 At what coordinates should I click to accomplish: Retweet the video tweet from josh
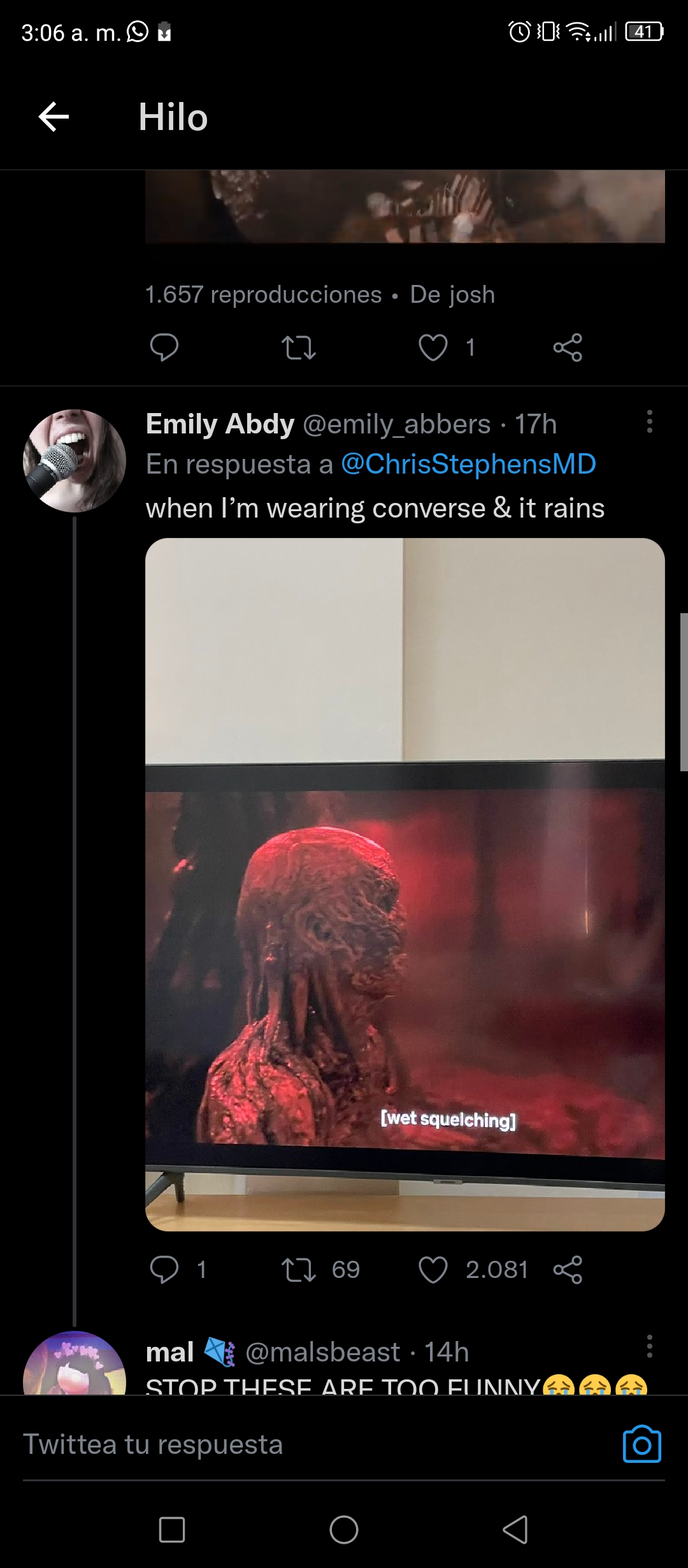(x=299, y=347)
